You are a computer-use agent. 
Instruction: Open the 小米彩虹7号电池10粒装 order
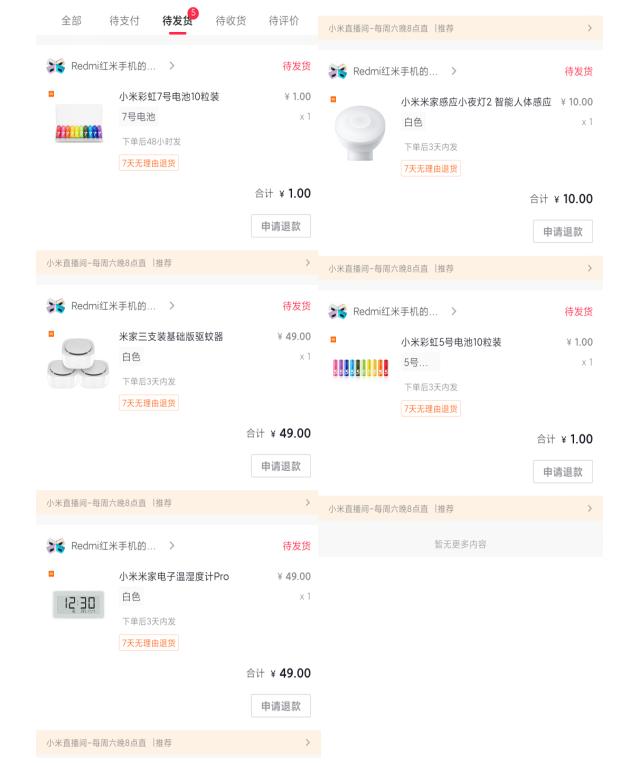(169, 97)
